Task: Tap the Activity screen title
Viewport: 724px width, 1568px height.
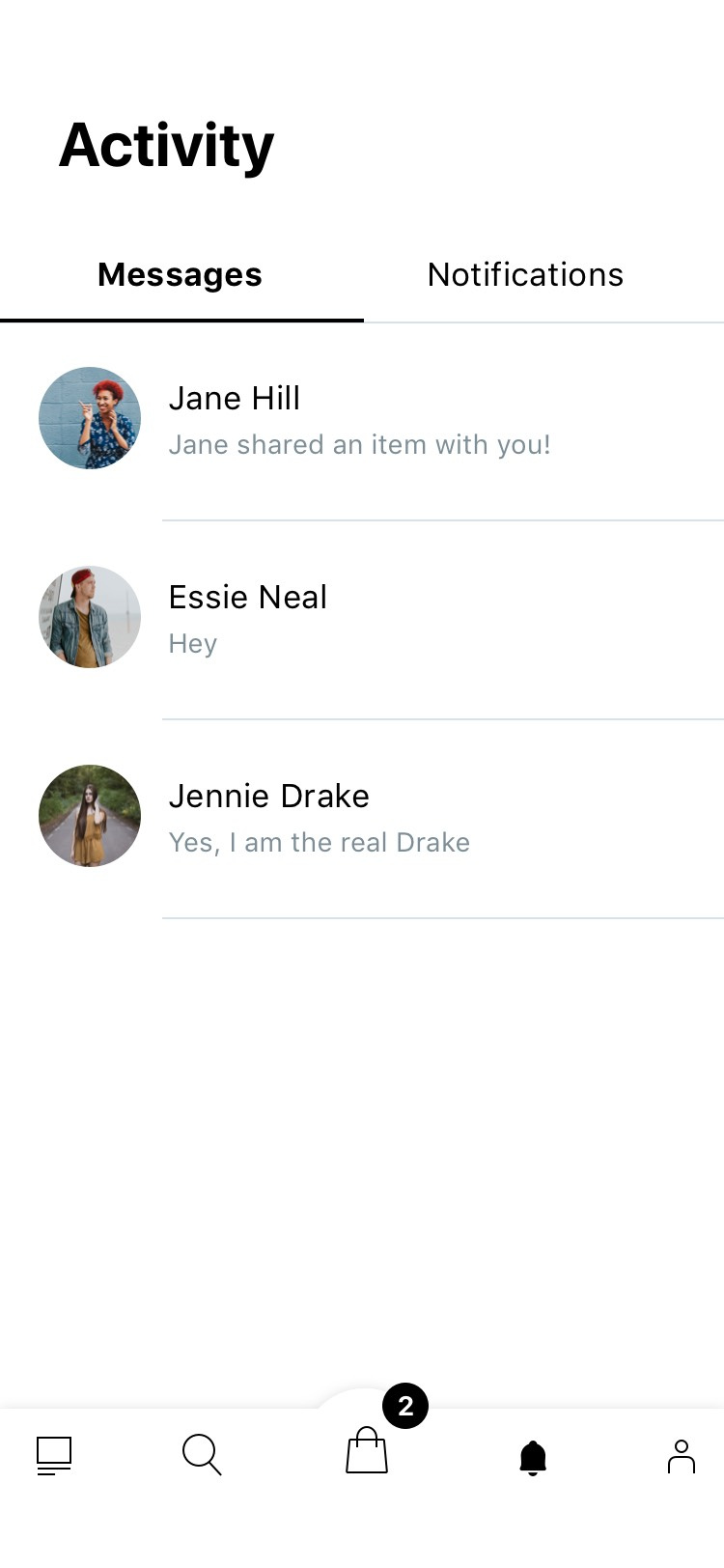Action: (165, 145)
